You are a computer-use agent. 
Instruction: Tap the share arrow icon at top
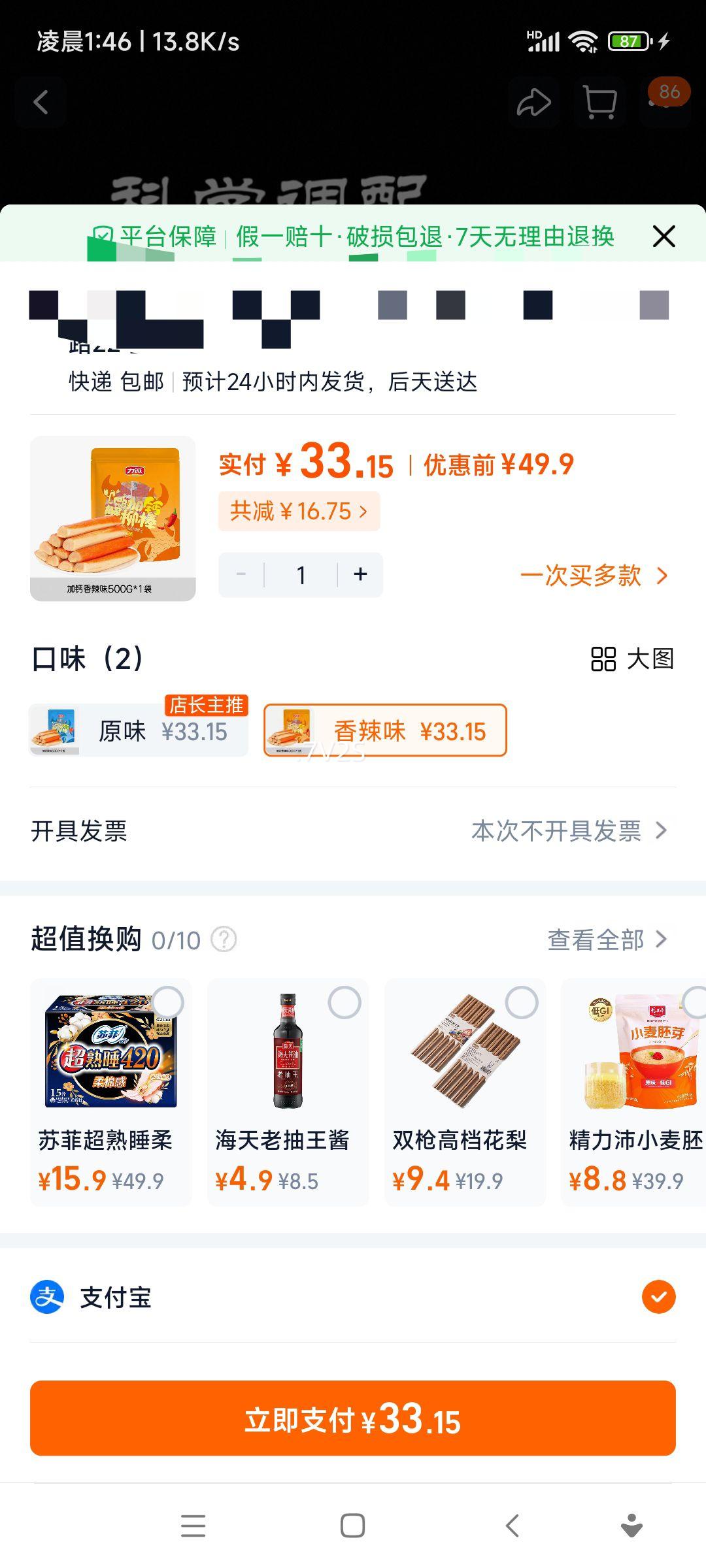[x=534, y=103]
